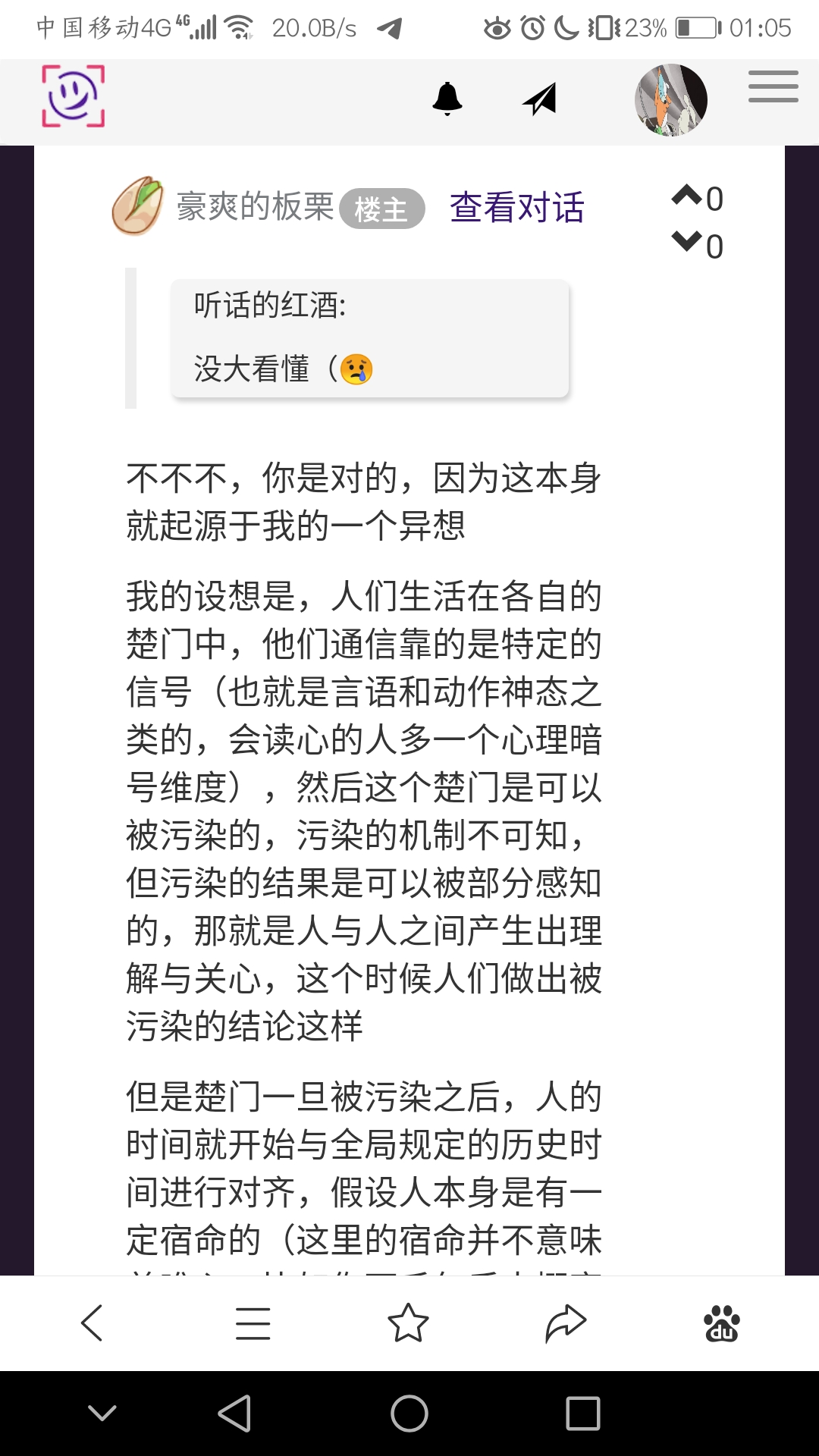Go to the system home screen
This screenshot has height=1456, width=819.
(409, 1414)
